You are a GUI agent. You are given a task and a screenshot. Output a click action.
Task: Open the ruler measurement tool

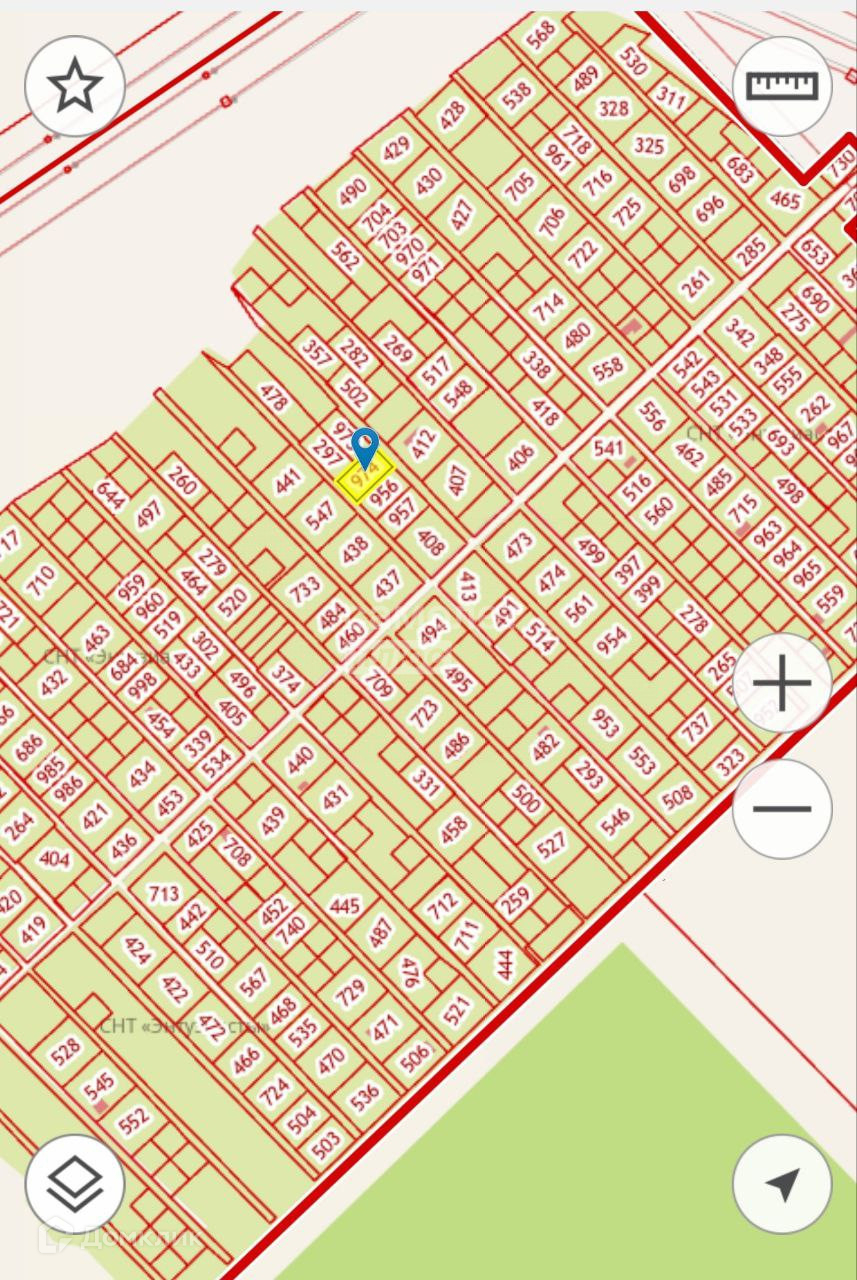click(x=782, y=87)
